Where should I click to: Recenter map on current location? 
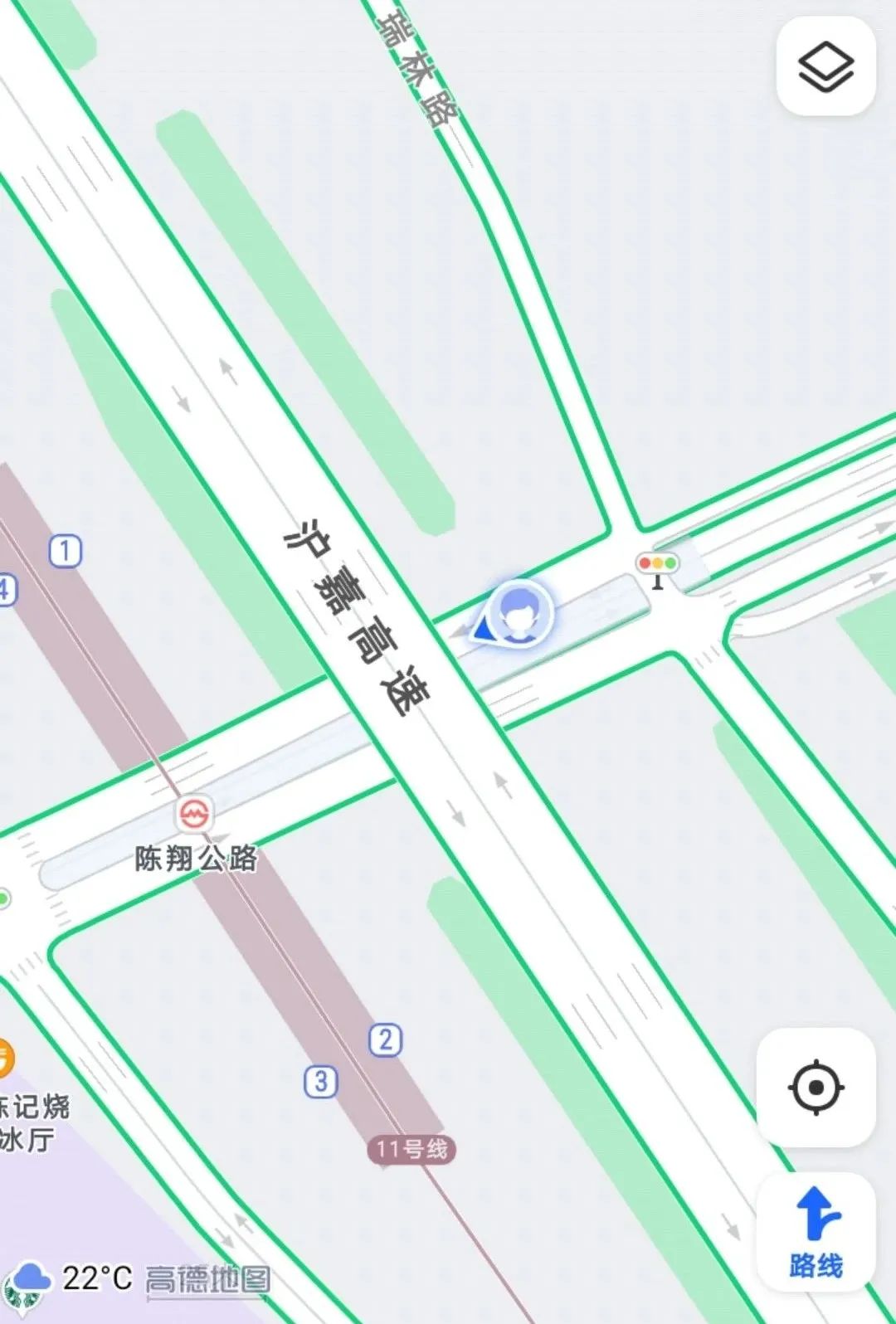816,1087
